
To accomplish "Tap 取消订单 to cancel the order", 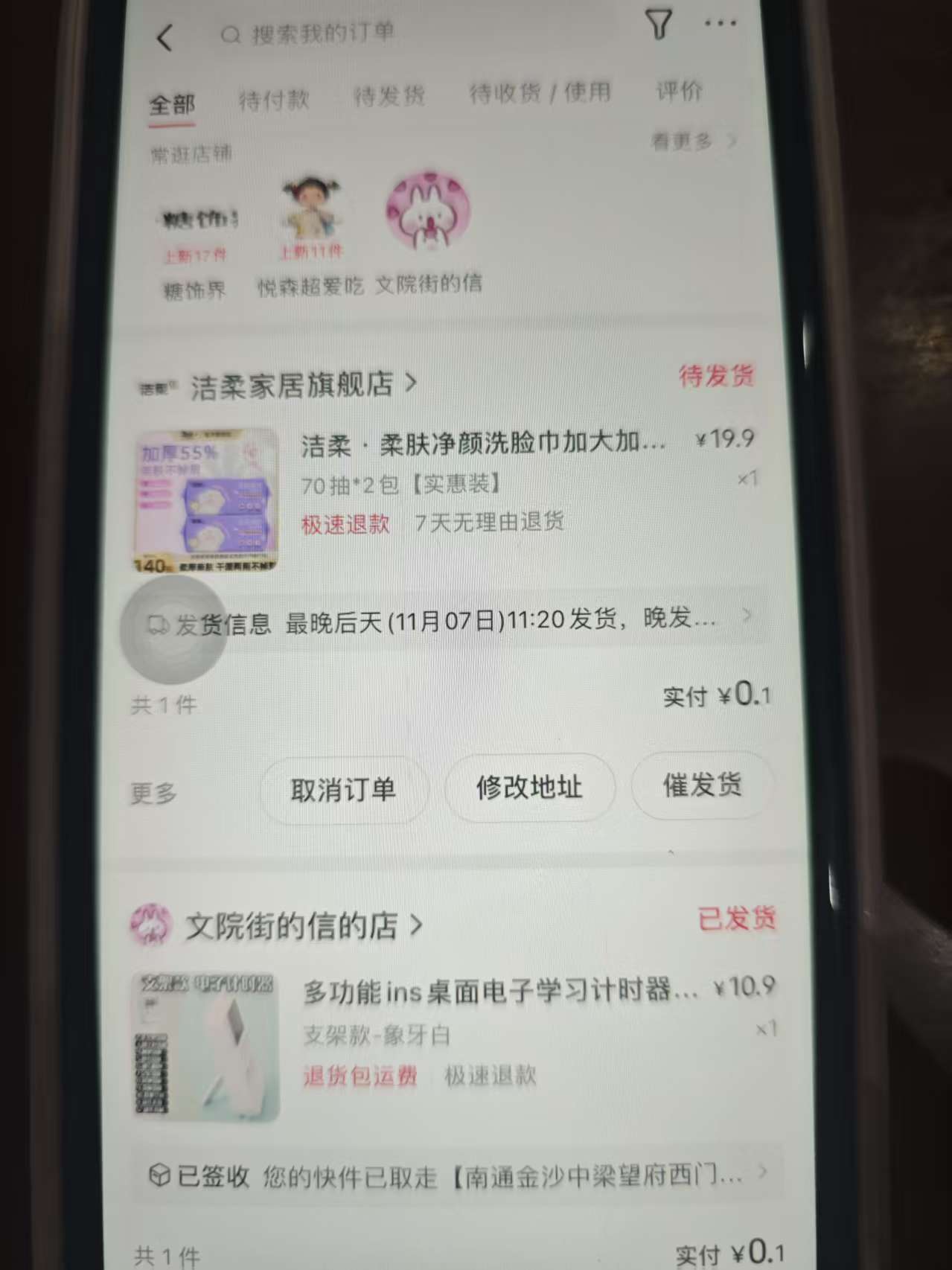I will 343,790.
